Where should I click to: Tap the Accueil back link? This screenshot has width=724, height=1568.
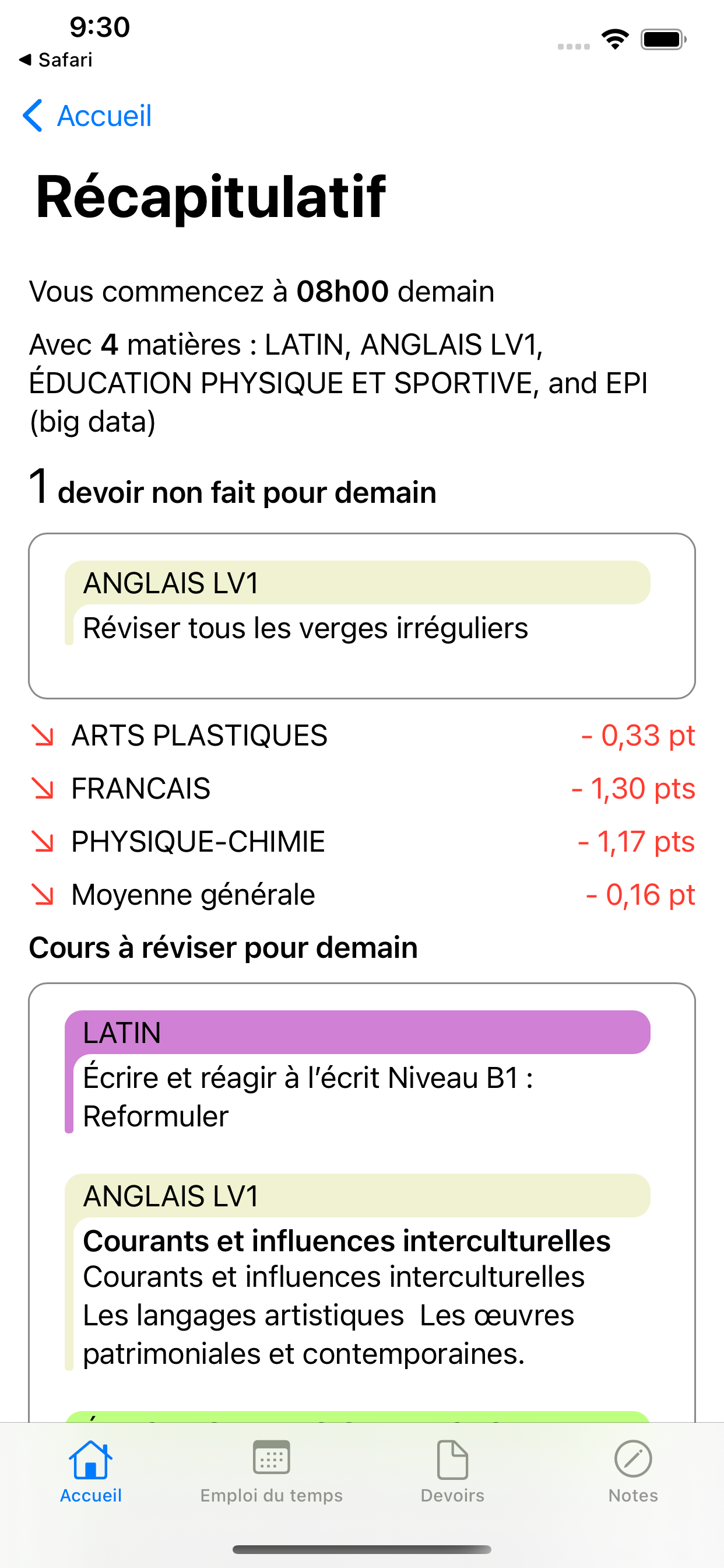(104, 116)
